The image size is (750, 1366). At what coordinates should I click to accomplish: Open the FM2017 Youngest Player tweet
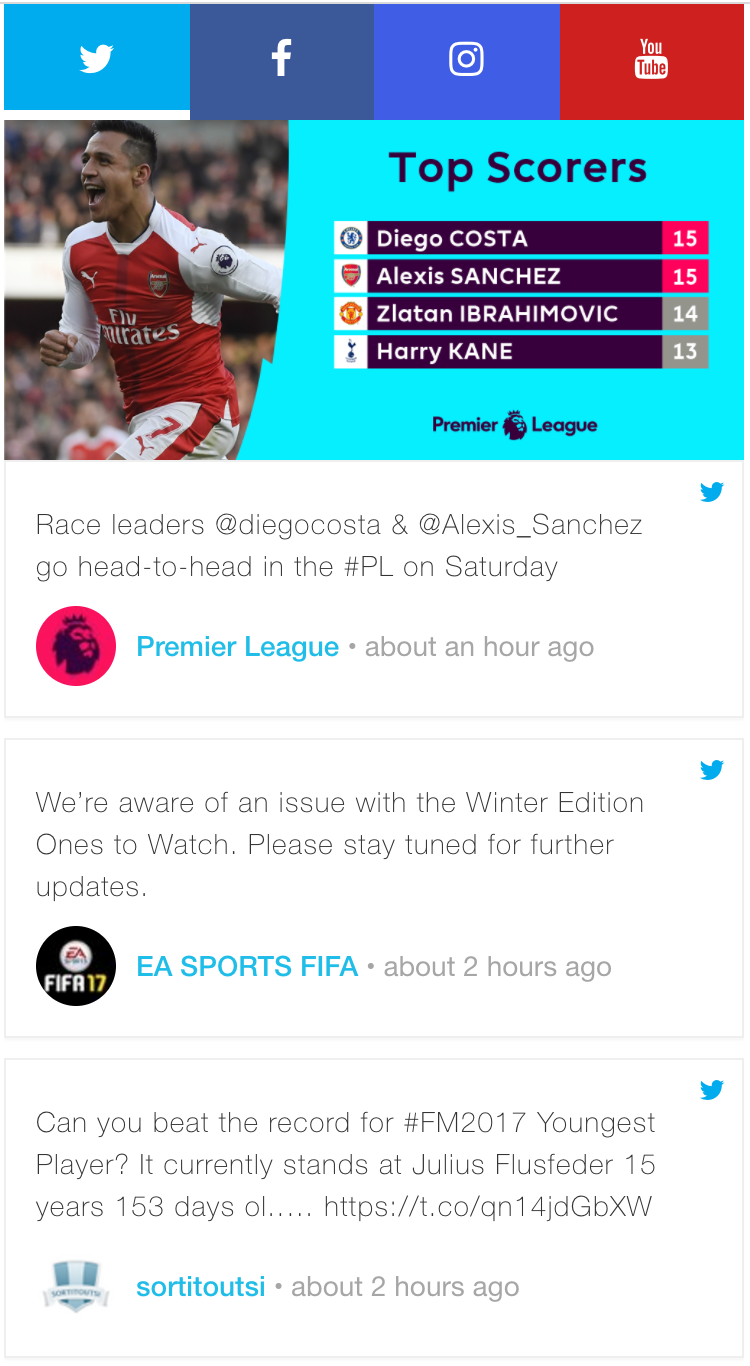point(345,1164)
